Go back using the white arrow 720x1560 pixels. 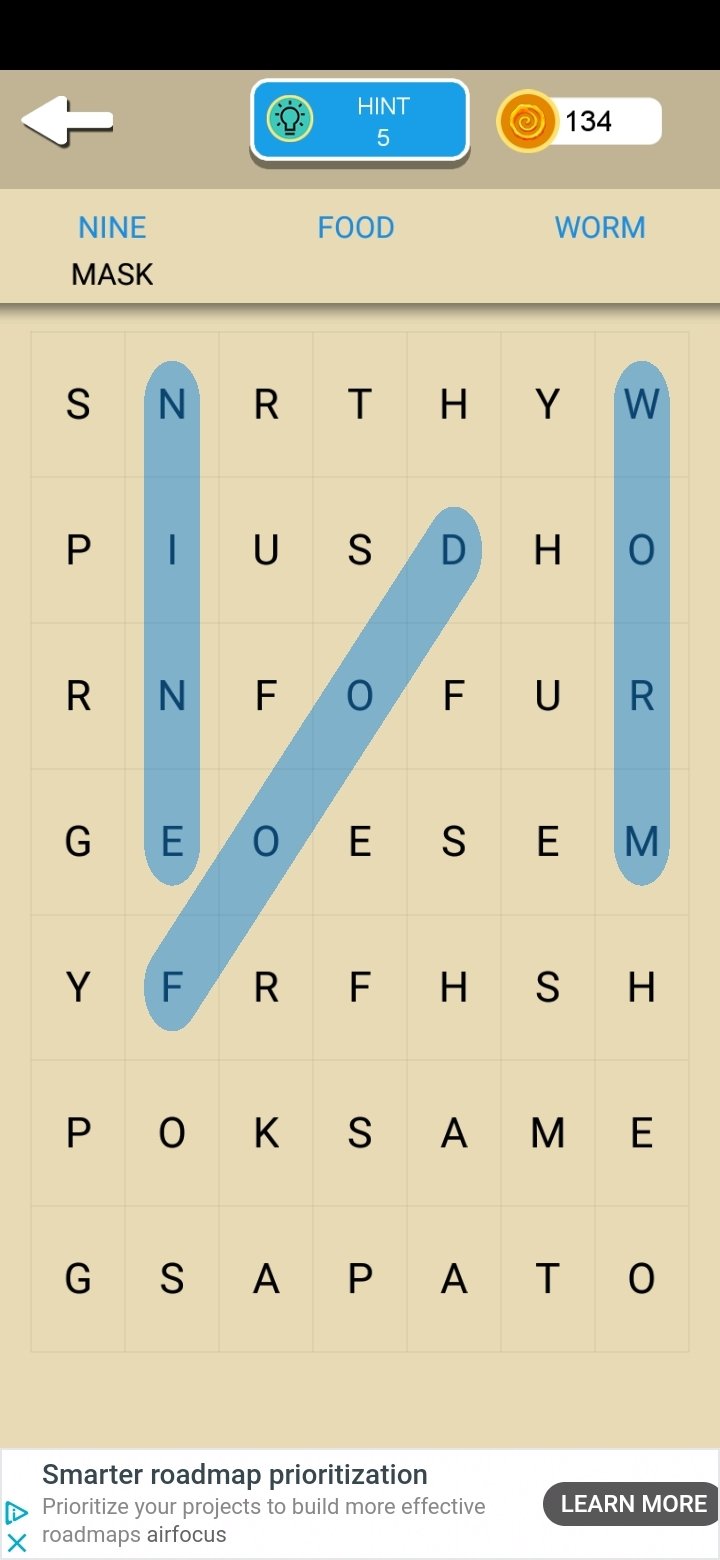point(67,122)
